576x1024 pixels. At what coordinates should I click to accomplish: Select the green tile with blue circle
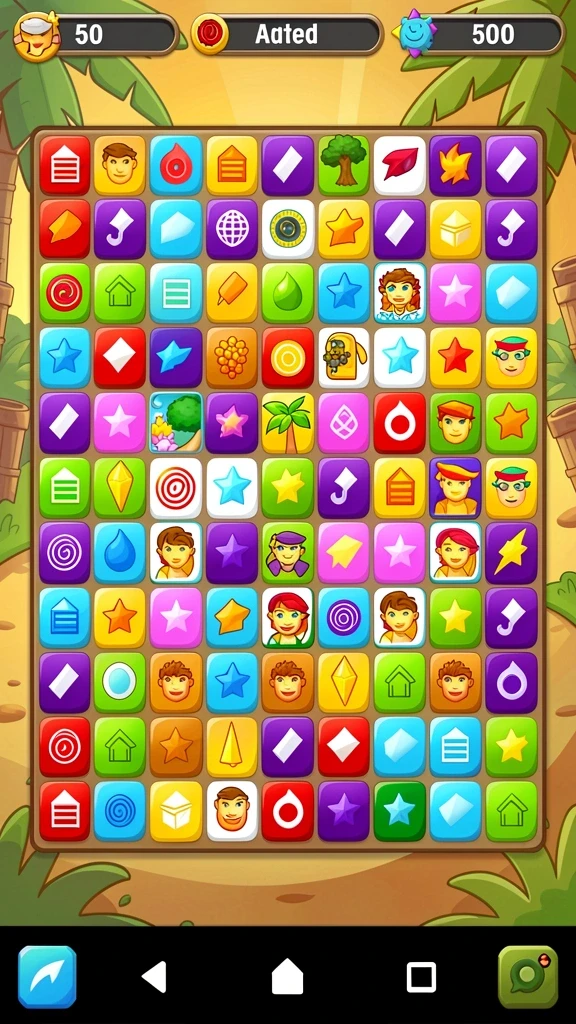pos(120,682)
